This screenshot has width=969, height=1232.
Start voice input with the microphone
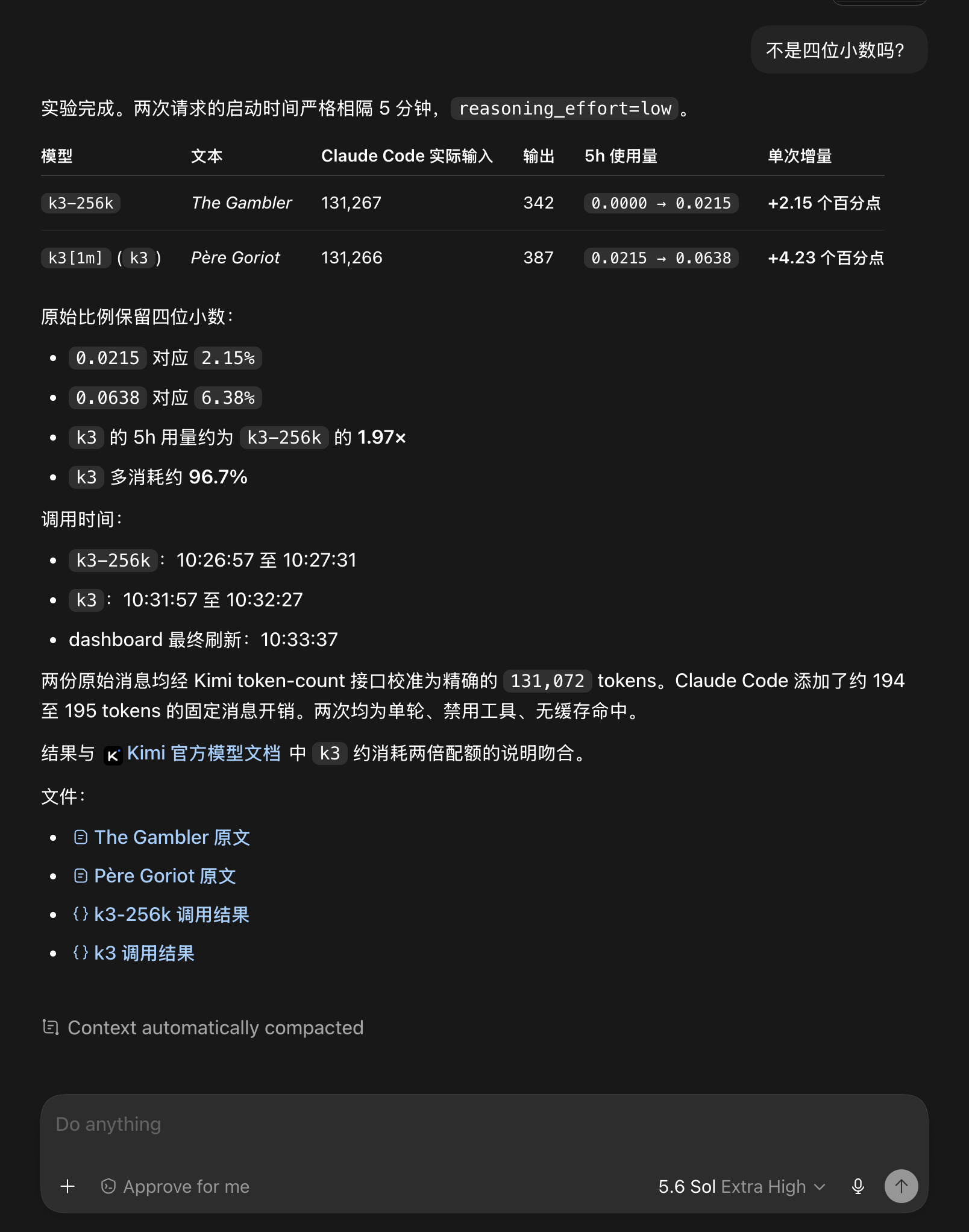pyautogui.click(x=858, y=1186)
